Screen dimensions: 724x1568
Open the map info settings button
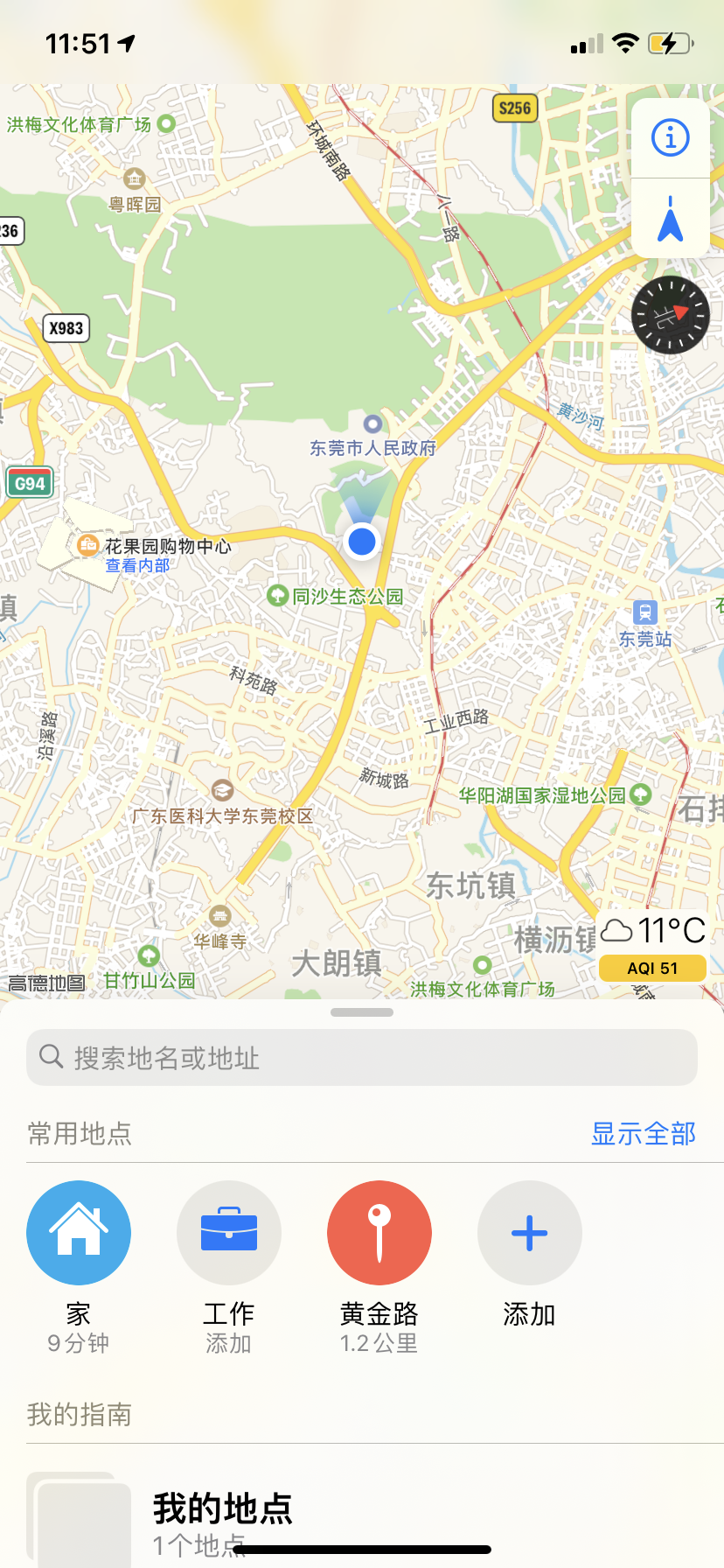tap(670, 138)
